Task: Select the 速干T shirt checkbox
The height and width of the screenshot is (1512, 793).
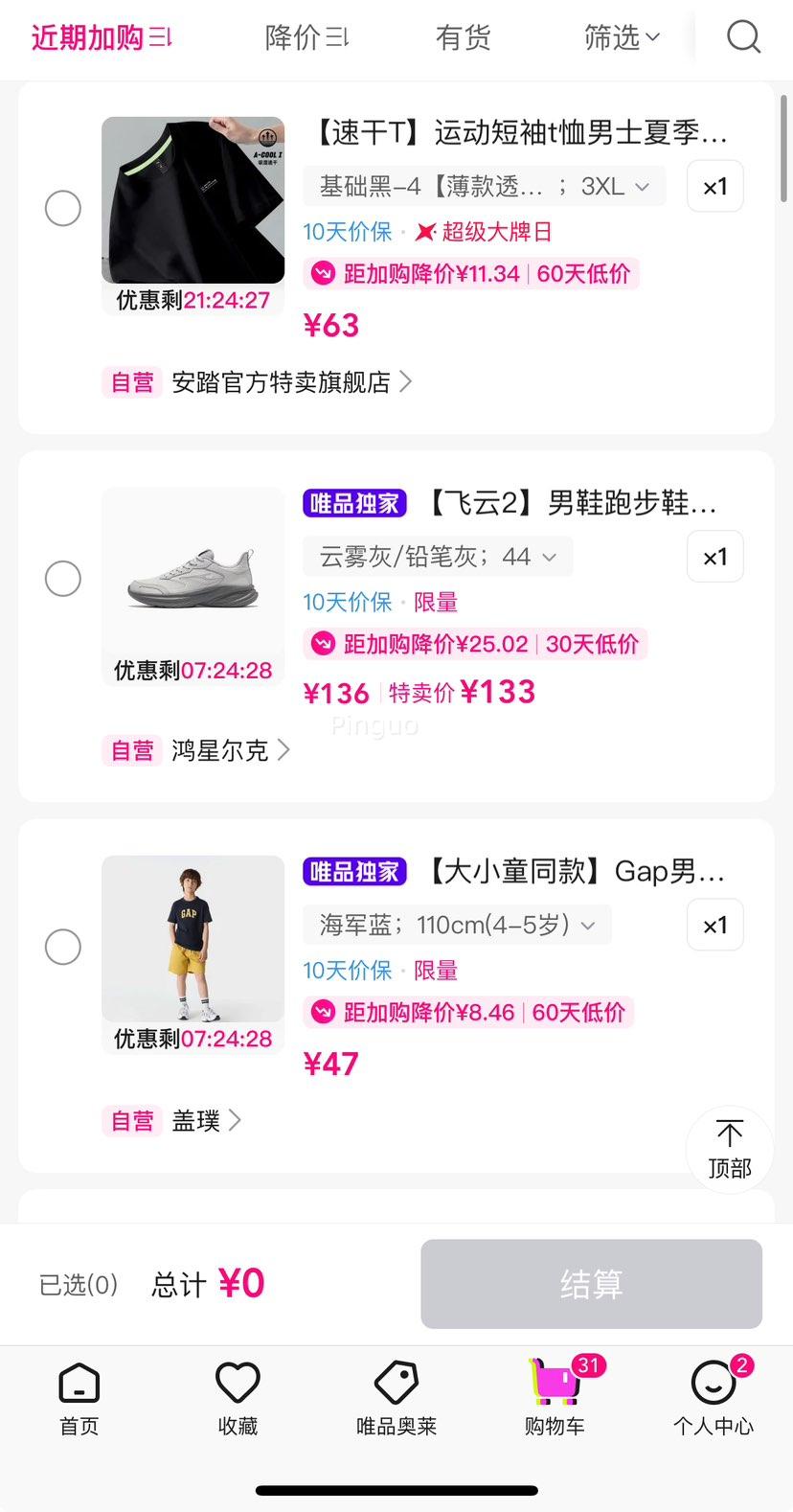Action: coord(63,208)
